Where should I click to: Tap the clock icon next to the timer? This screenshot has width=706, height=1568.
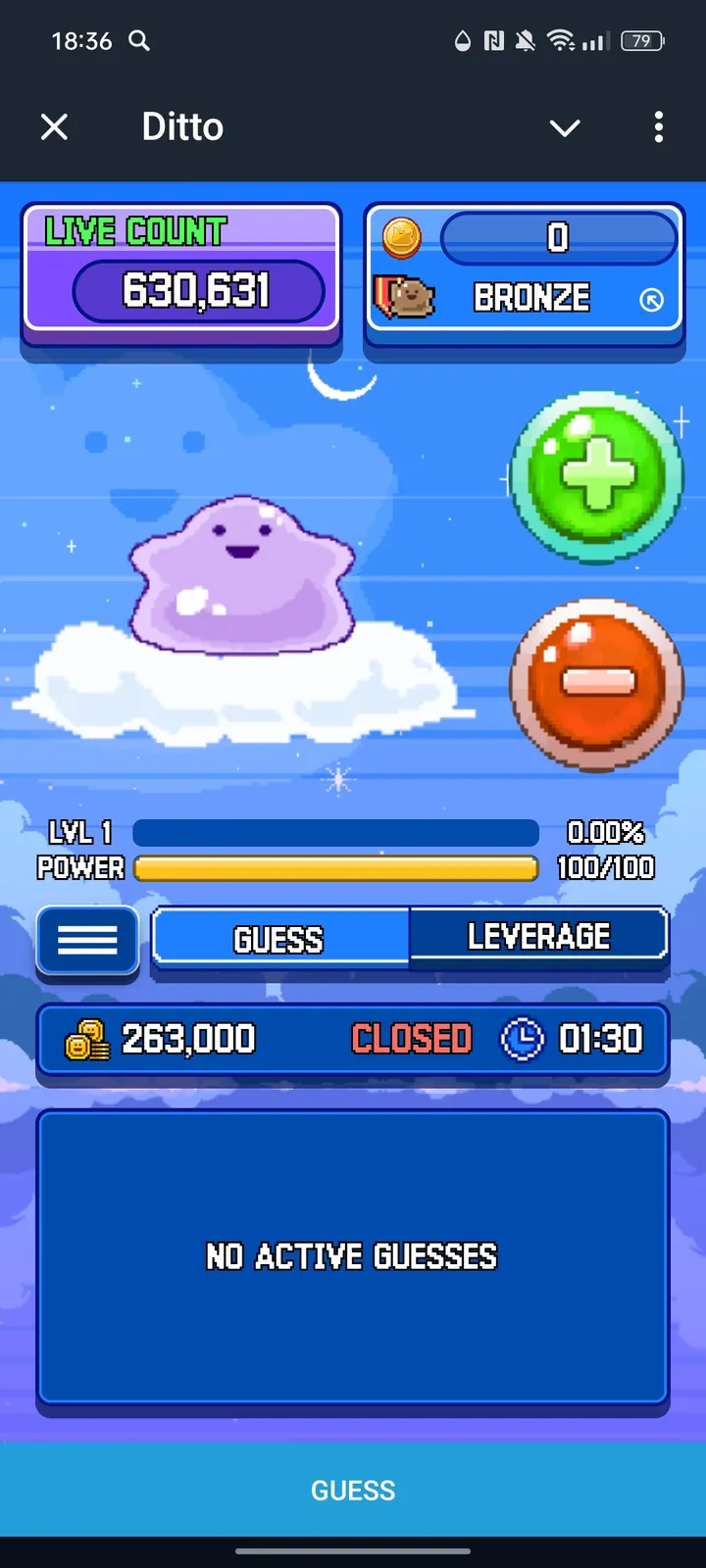tap(523, 1040)
